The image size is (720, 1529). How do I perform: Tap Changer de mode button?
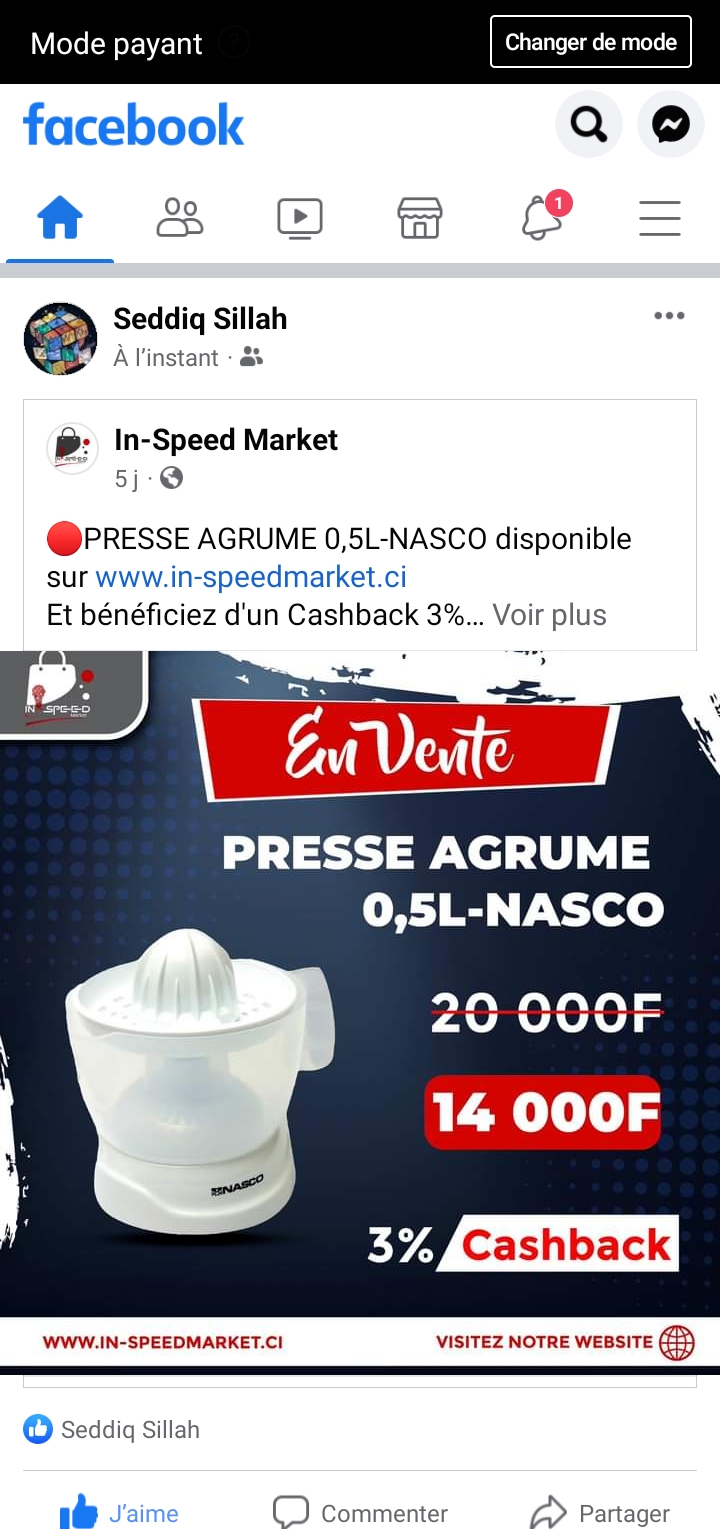tap(590, 42)
